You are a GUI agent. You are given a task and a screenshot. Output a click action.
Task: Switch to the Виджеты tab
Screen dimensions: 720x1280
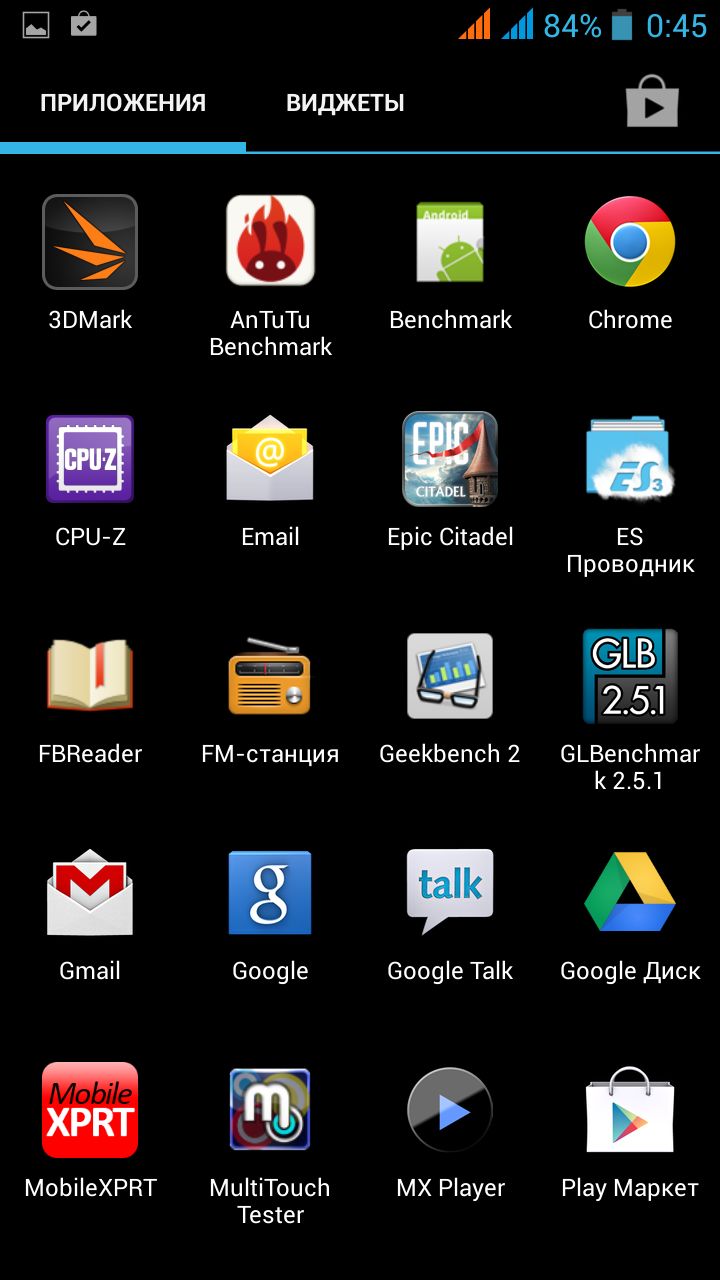(345, 103)
